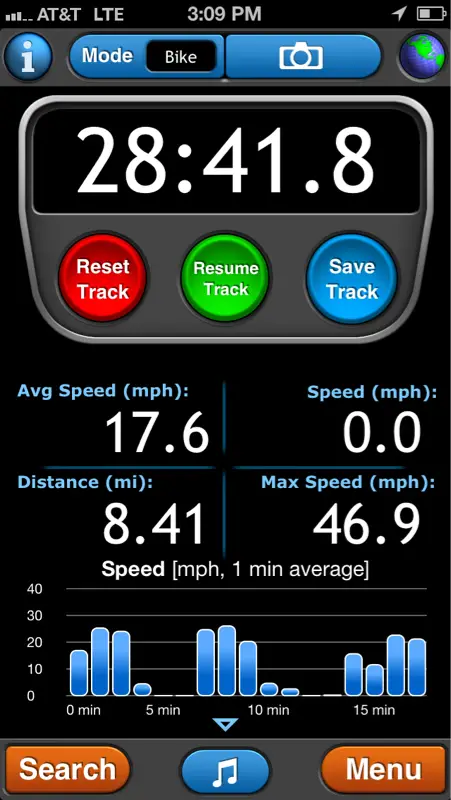This screenshot has height=800, width=451.
Task: Save Track to history
Action: pos(352,279)
